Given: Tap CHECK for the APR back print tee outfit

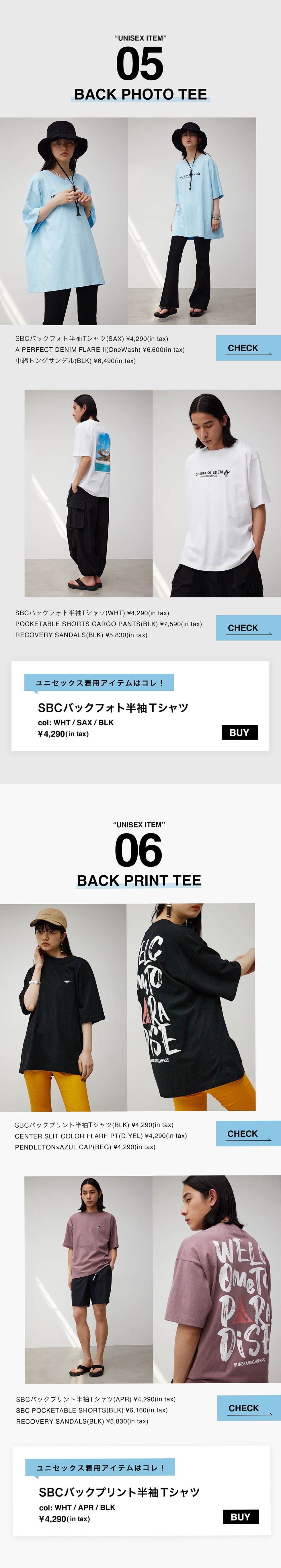Looking at the screenshot, I should (x=249, y=1408).
